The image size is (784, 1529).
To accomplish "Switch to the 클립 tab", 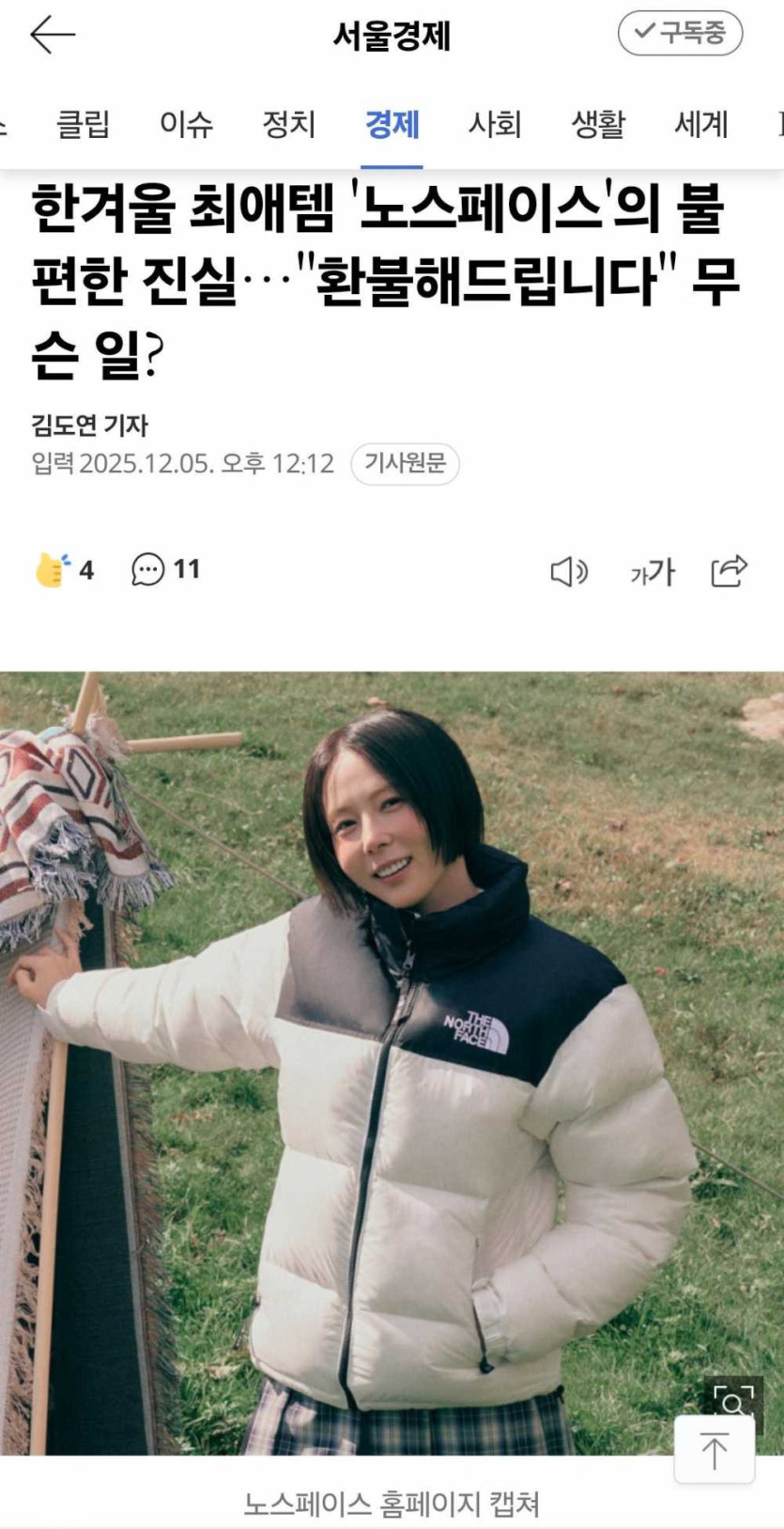I will [83, 124].
